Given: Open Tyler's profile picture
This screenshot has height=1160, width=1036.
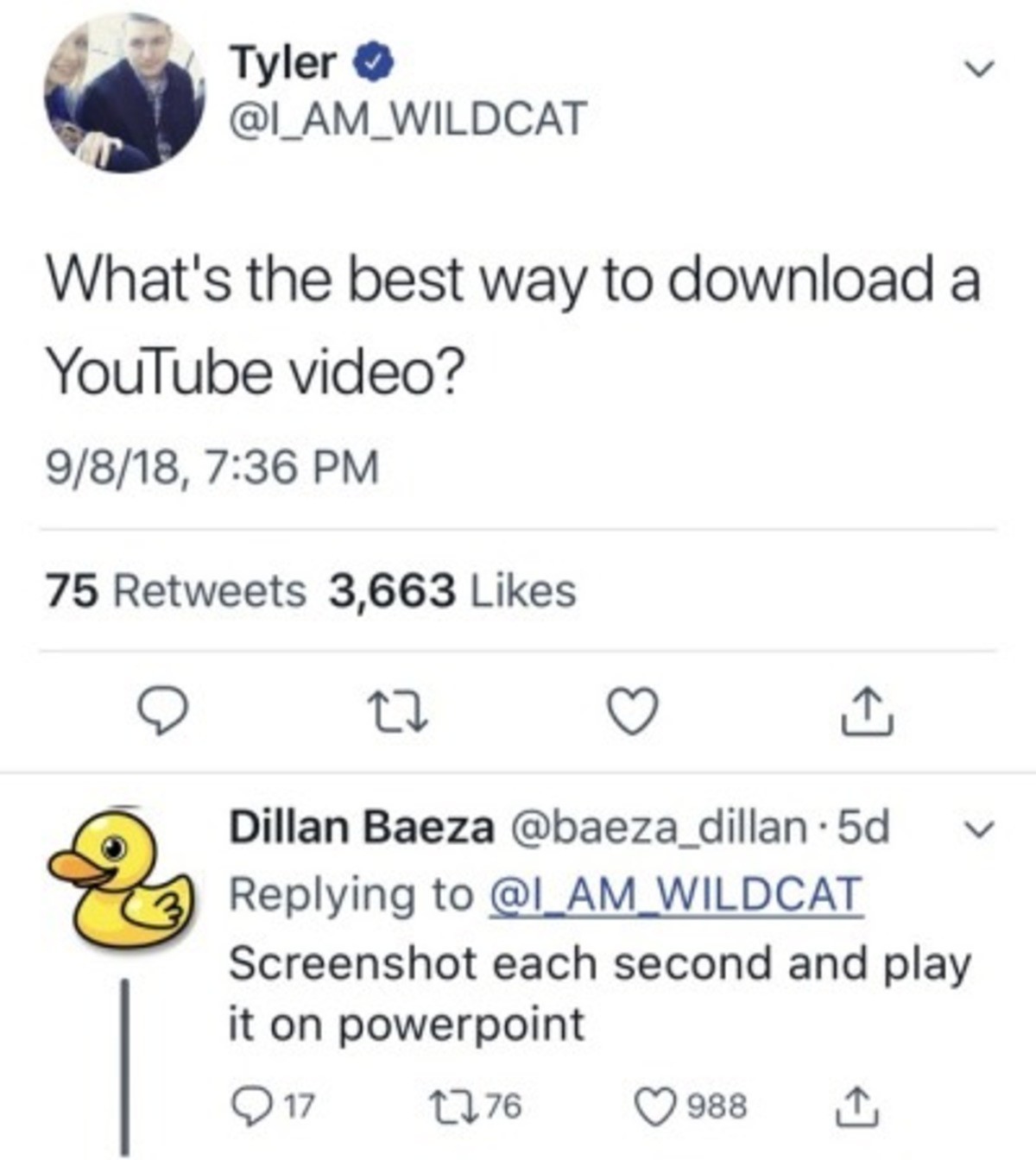Looking at the screenshot, I should [125, 94].
